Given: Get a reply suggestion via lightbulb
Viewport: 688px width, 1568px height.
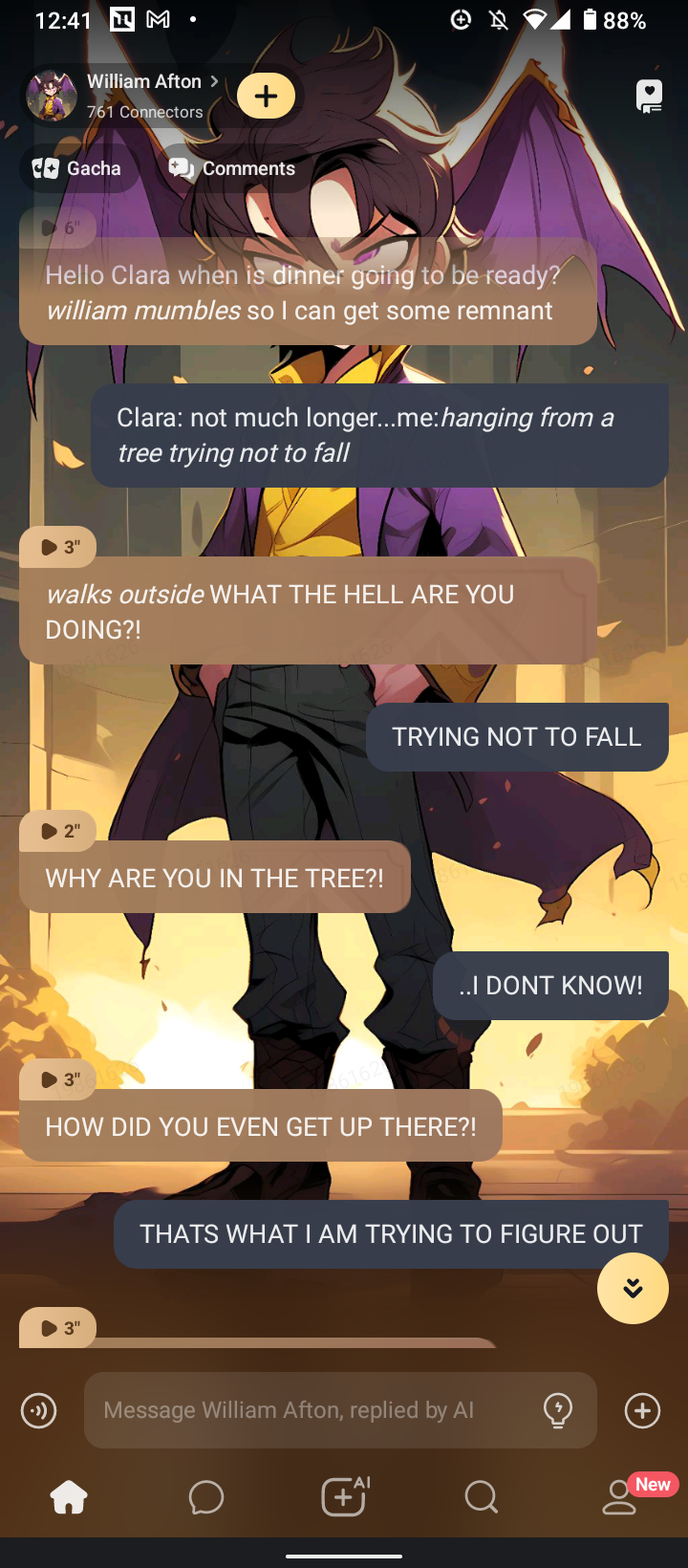Looking at the screenshot, I should (558, 1410).
